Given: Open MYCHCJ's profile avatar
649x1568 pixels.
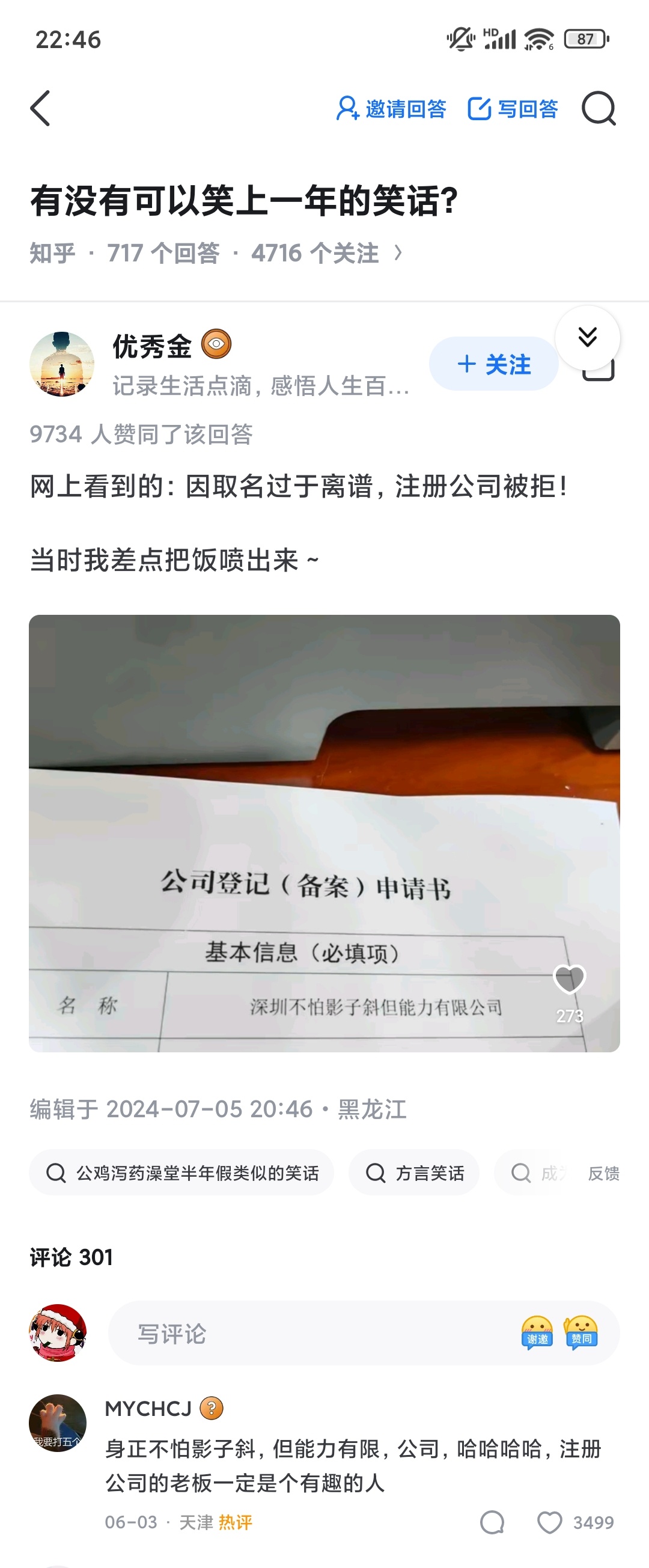Looking at the screenshot, I should pos(58,1423).
